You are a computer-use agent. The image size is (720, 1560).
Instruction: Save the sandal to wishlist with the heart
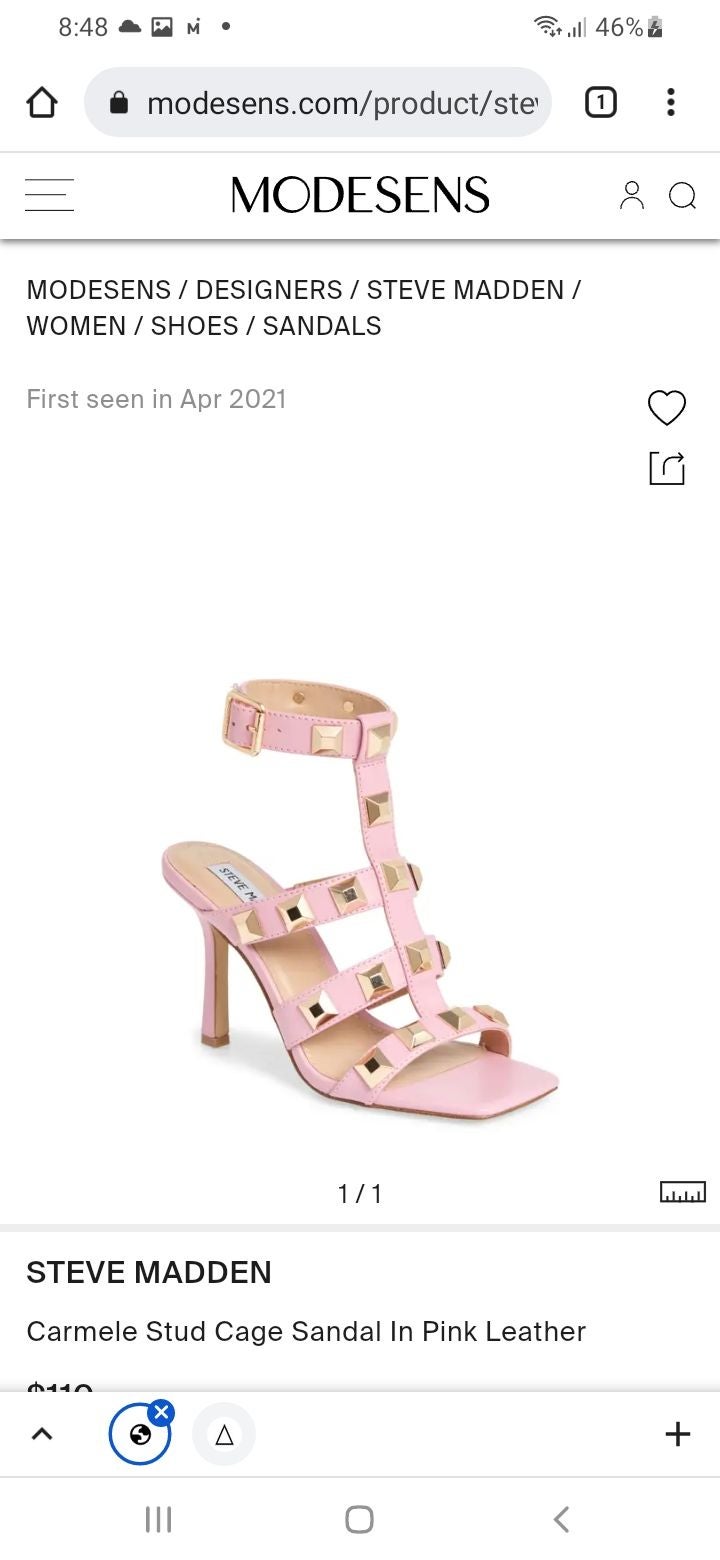[667, 408]
